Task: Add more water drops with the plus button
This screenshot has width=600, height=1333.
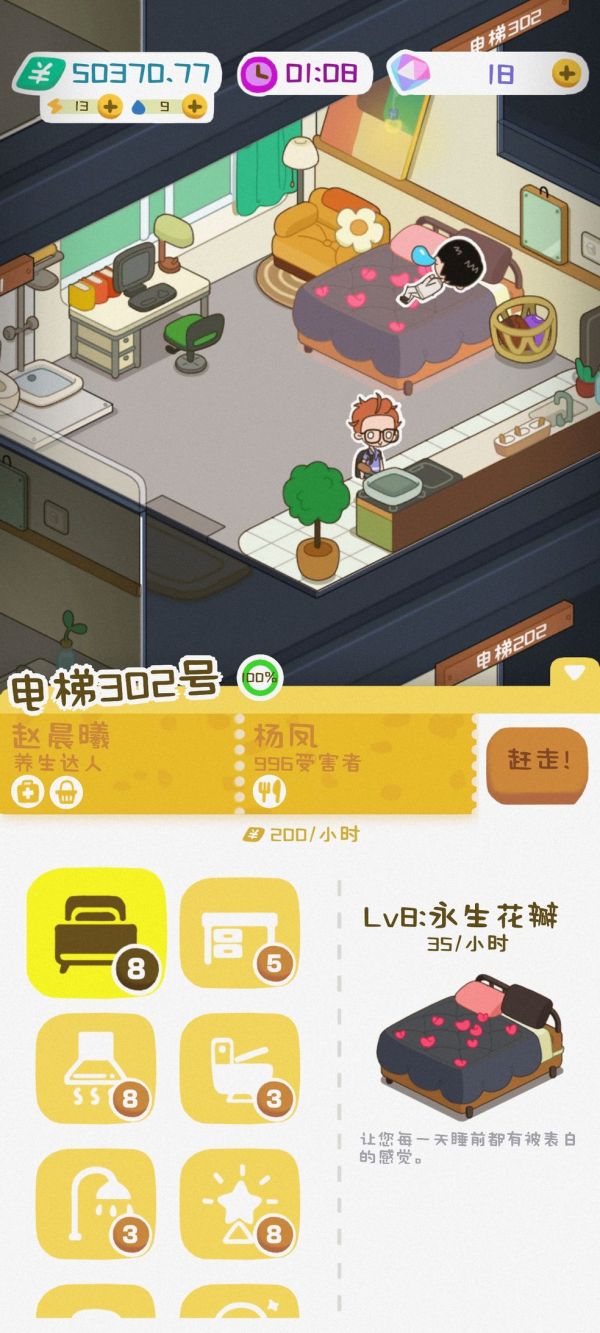Action: click(194, 107)
